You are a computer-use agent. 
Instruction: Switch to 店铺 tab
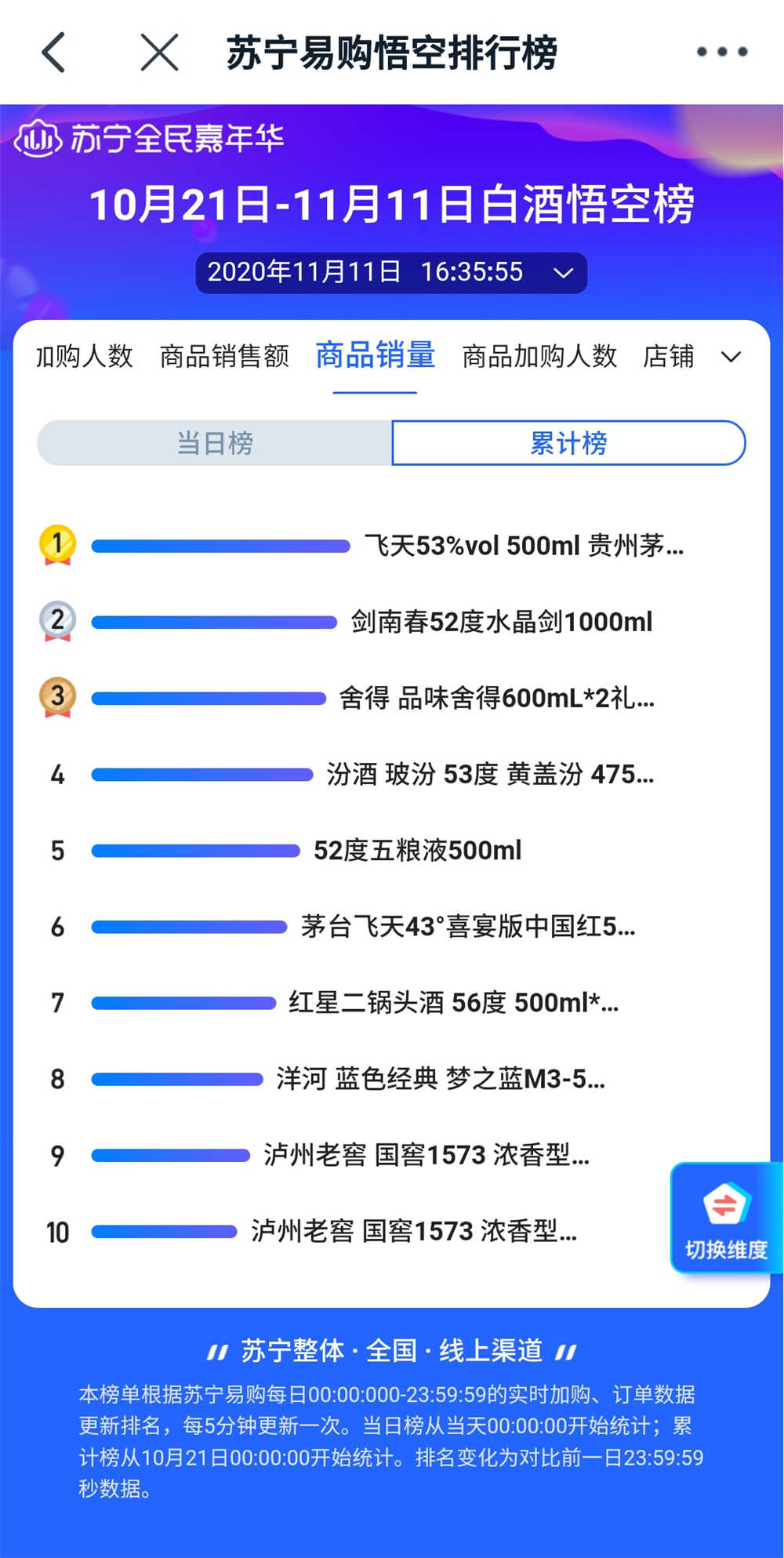(669, 357)
